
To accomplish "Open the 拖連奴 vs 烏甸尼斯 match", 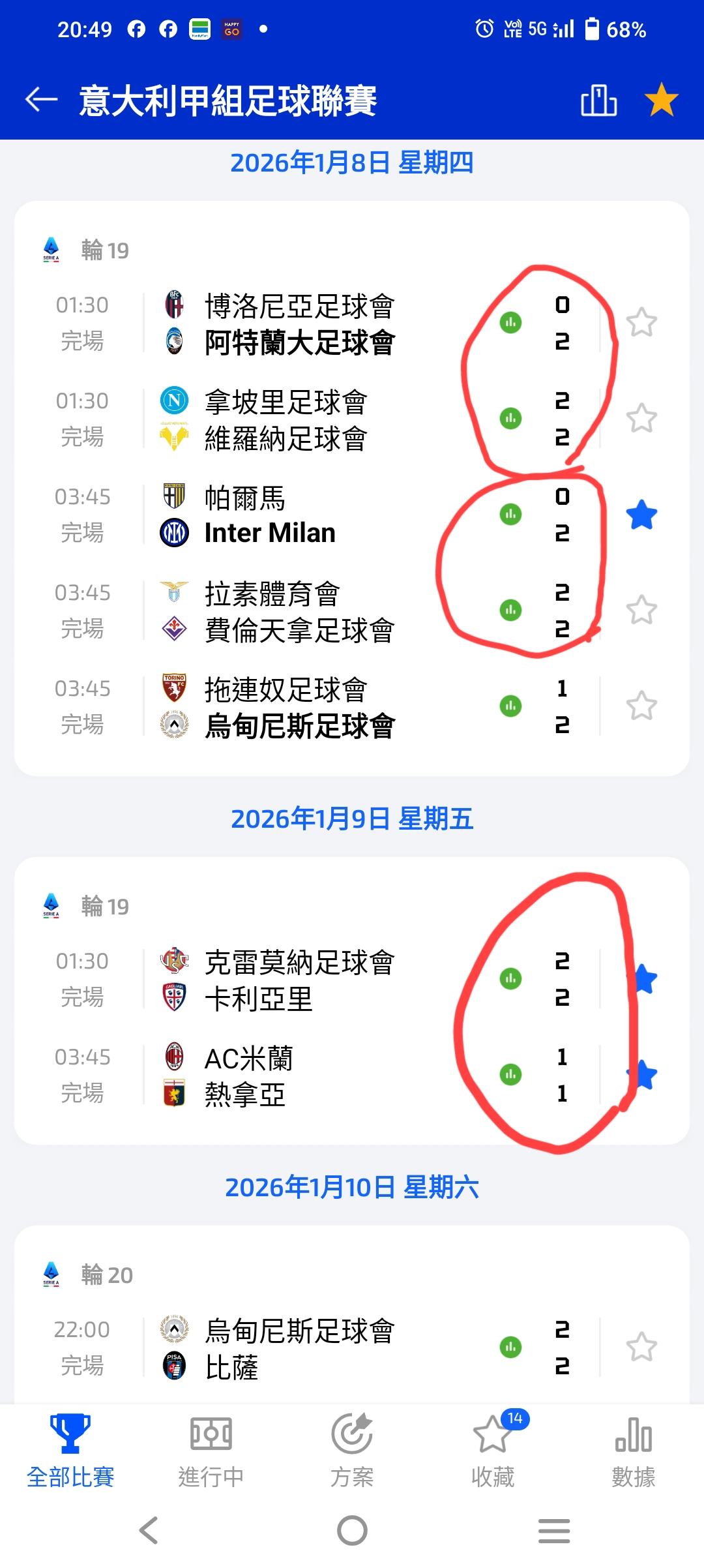I will (299, 707).
